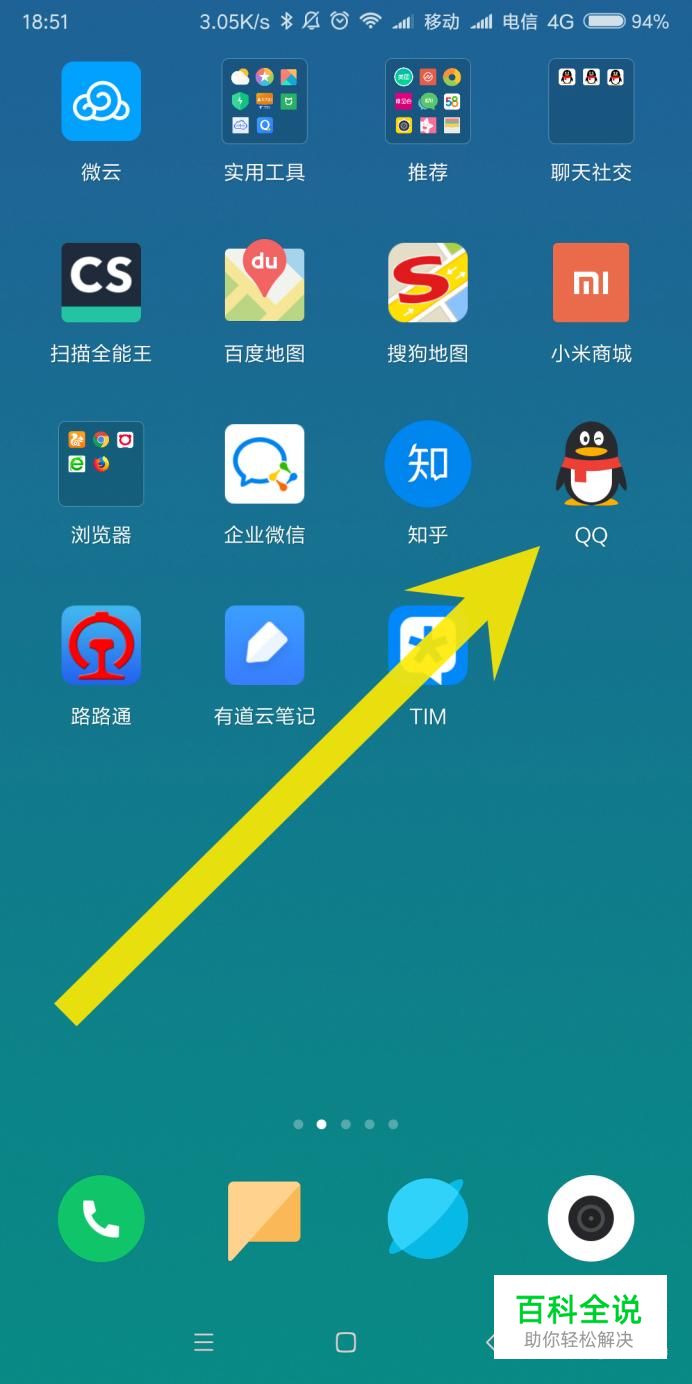Open the 微云 app
The height and width of the screenshot is (1384, 692).
pyautogui.click(x=101, y=102)
